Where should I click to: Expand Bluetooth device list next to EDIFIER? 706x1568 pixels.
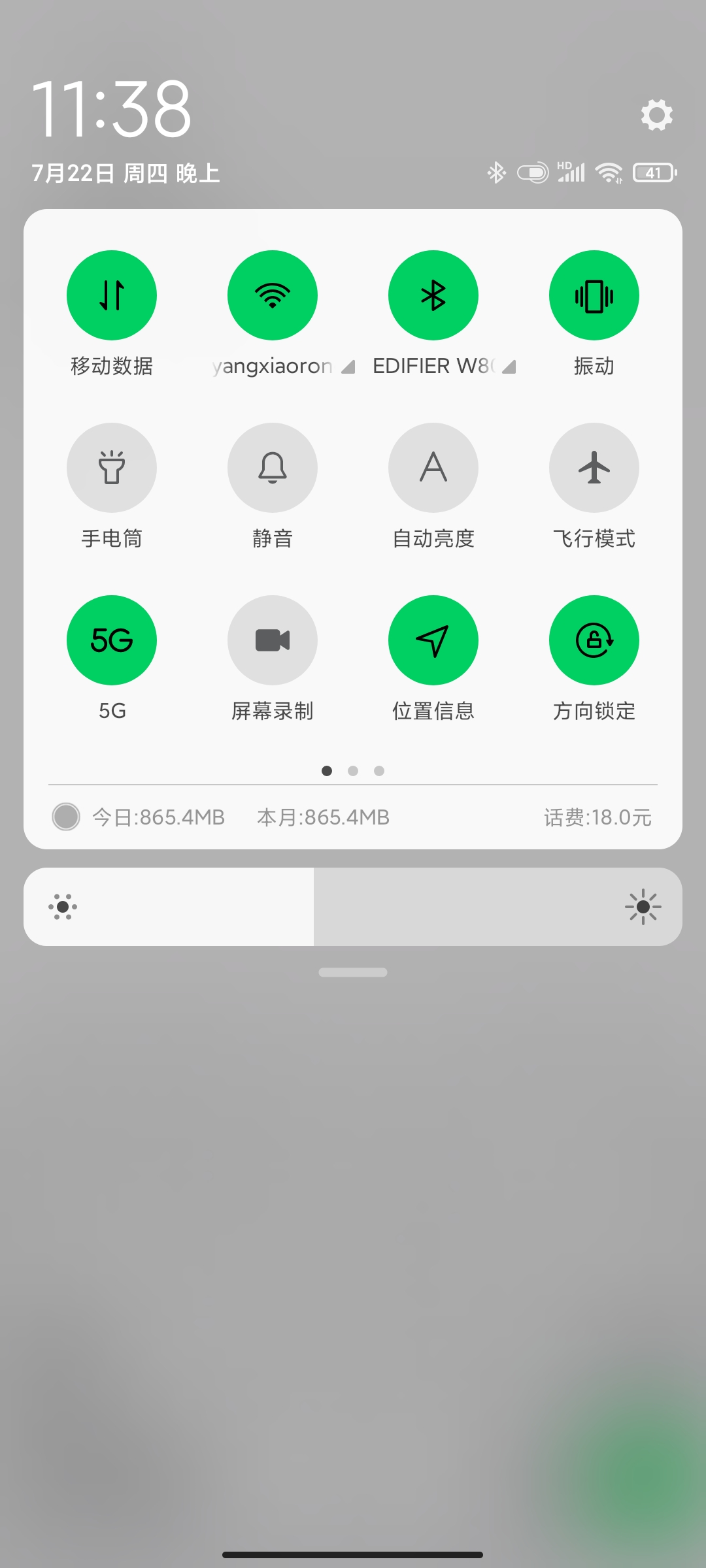(509, 367)
